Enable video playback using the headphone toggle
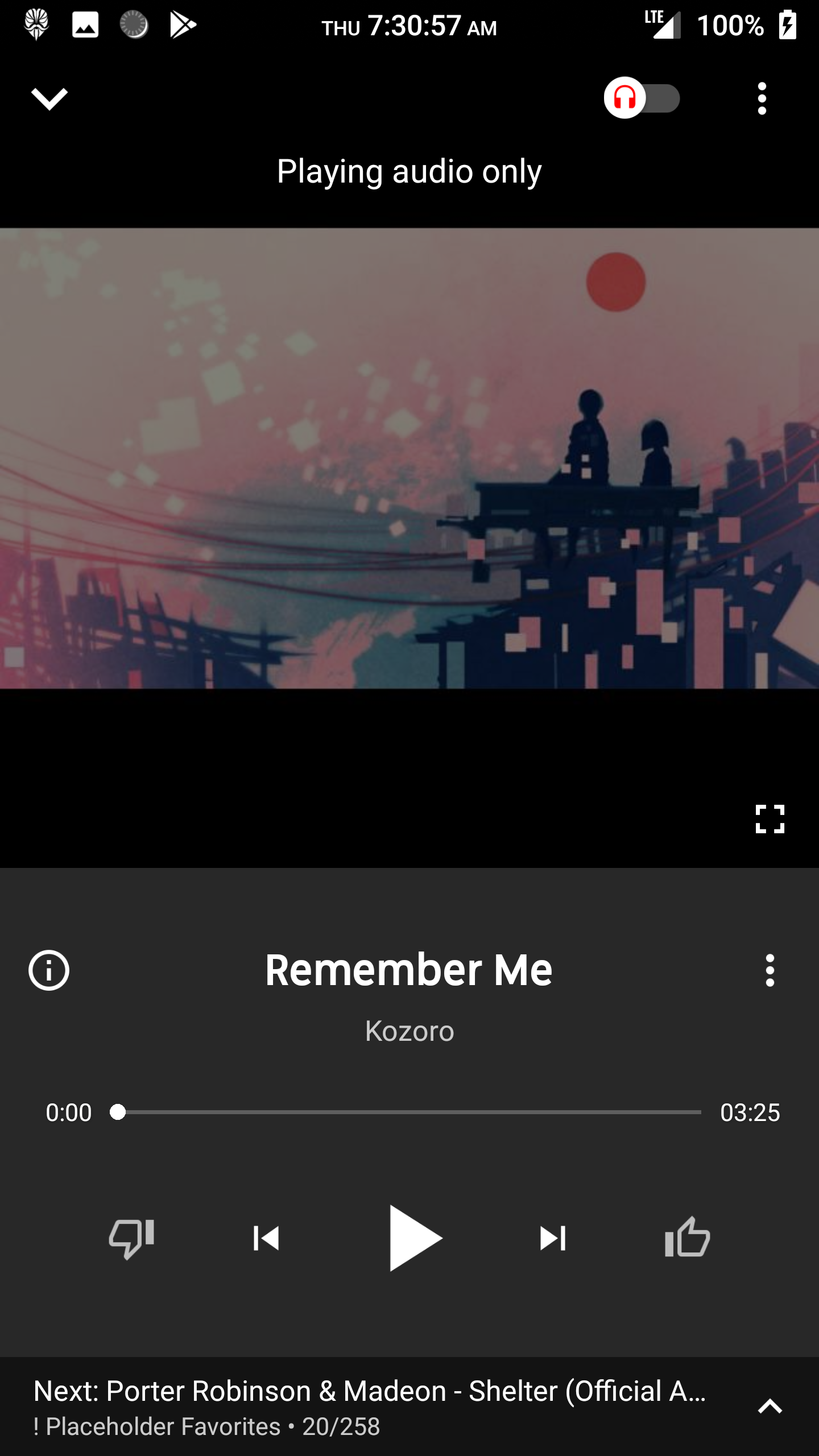The height and width of the screenshot is (1456, 819). pyautogui.click(x=642, y=98)
